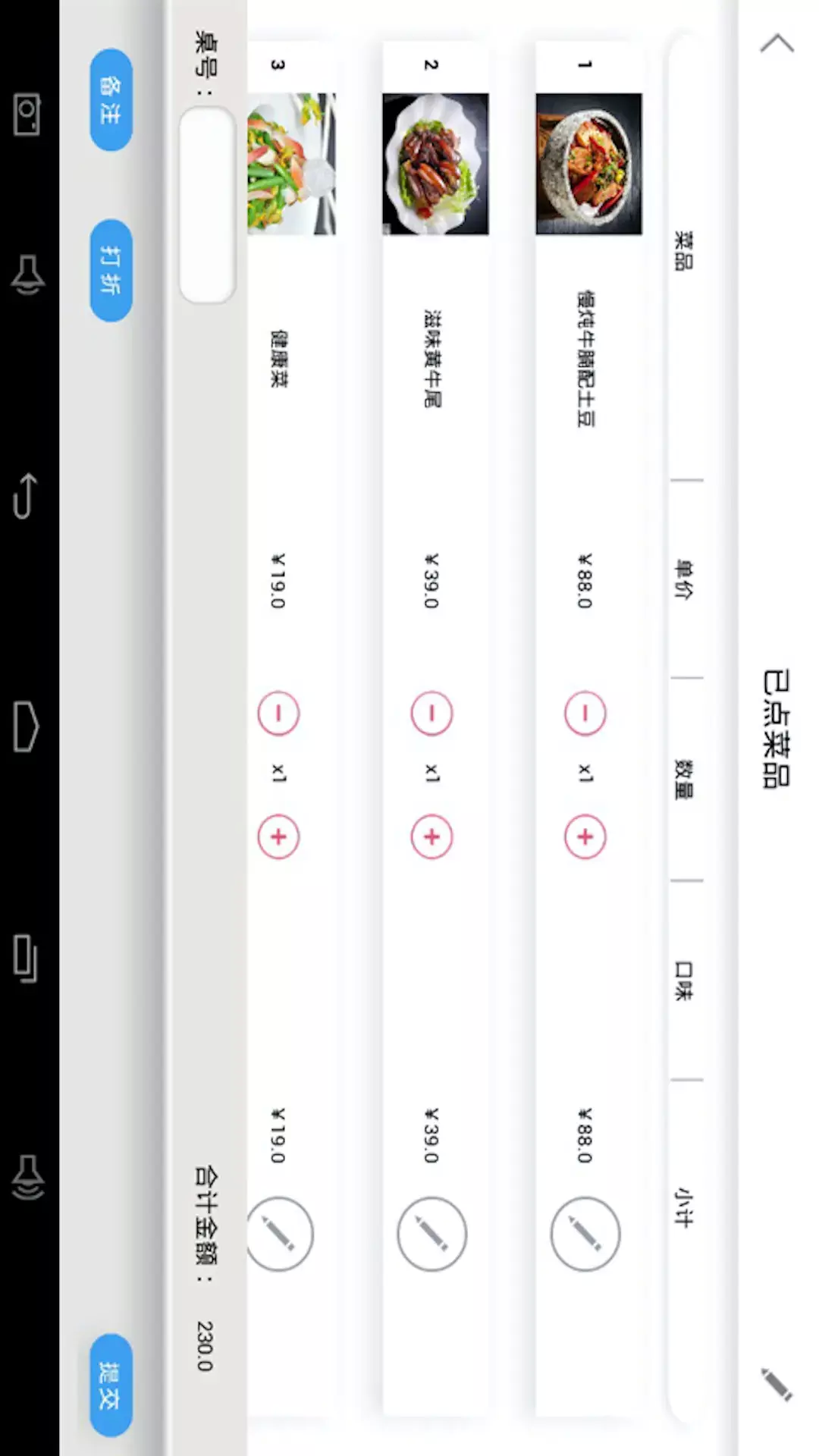Edit the 滋味黄牛尾 order item
This screenshot has width=819, height=1456.
coord(431,1234)
